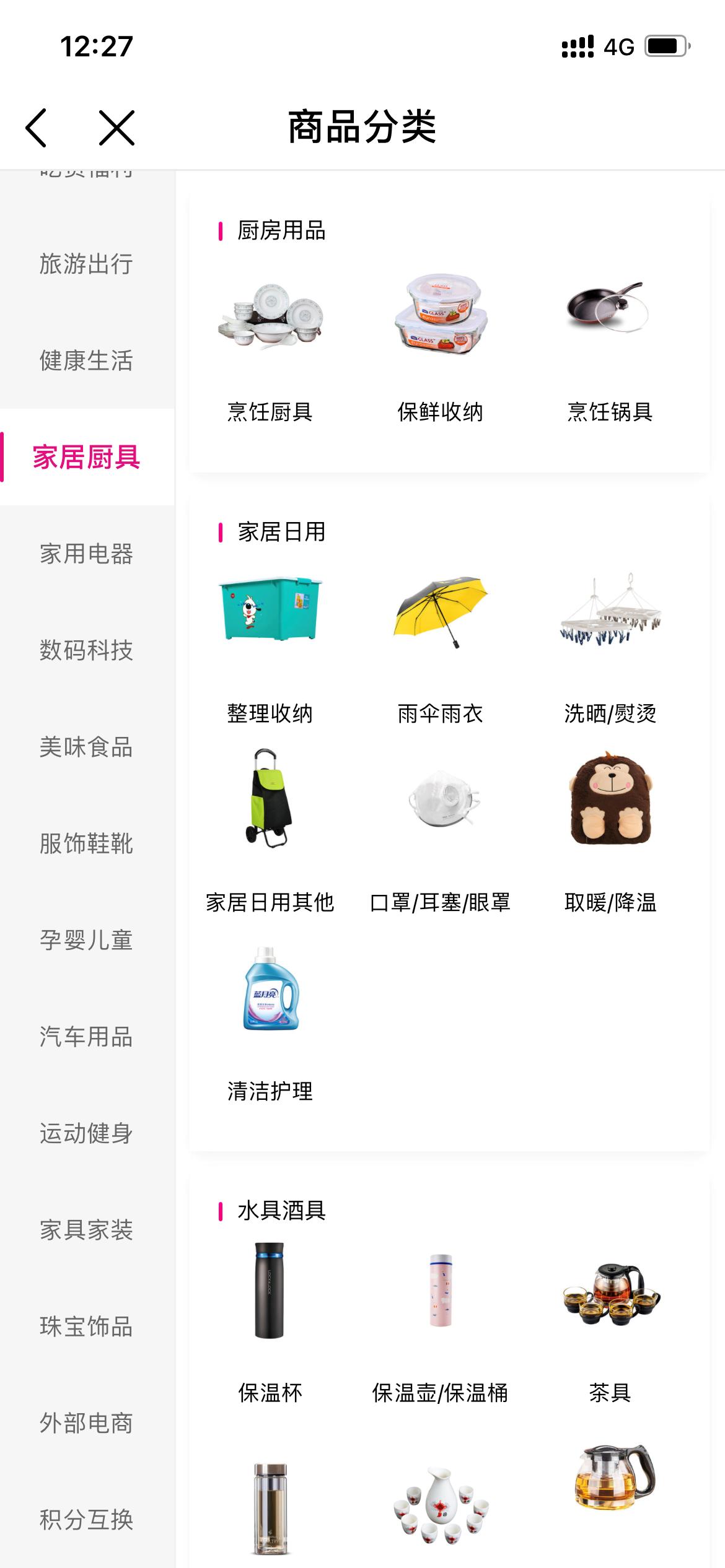The width and height of the screenshot is (725, 1568).
Task: Select the 家居厨具 sidebar tab
Action: click(87, 460)
